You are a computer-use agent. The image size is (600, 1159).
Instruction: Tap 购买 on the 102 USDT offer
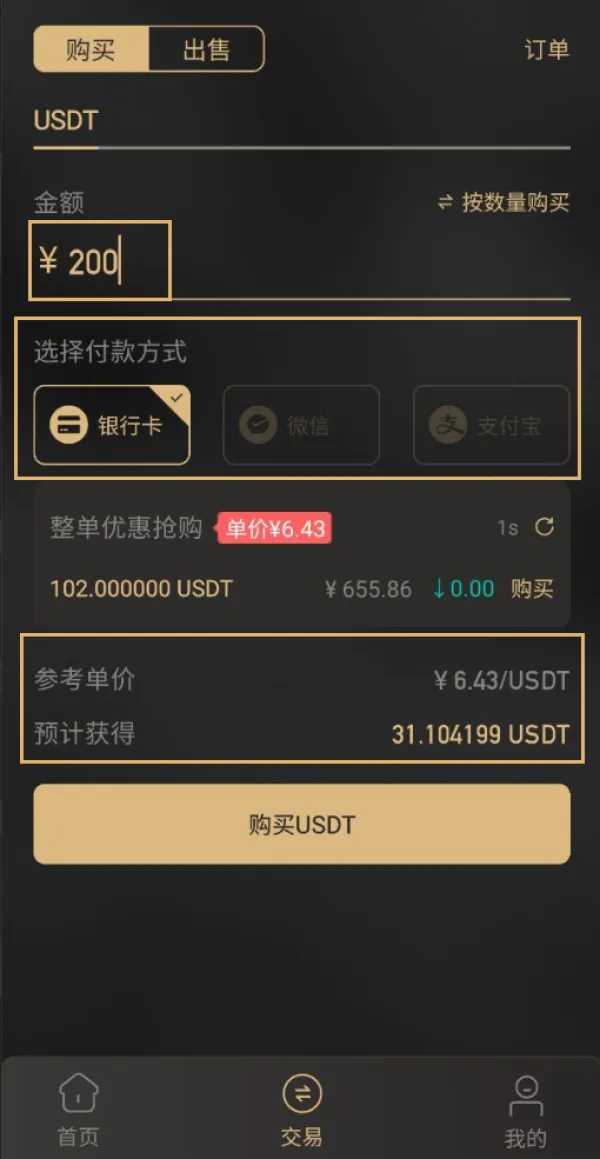coord(532,589)
